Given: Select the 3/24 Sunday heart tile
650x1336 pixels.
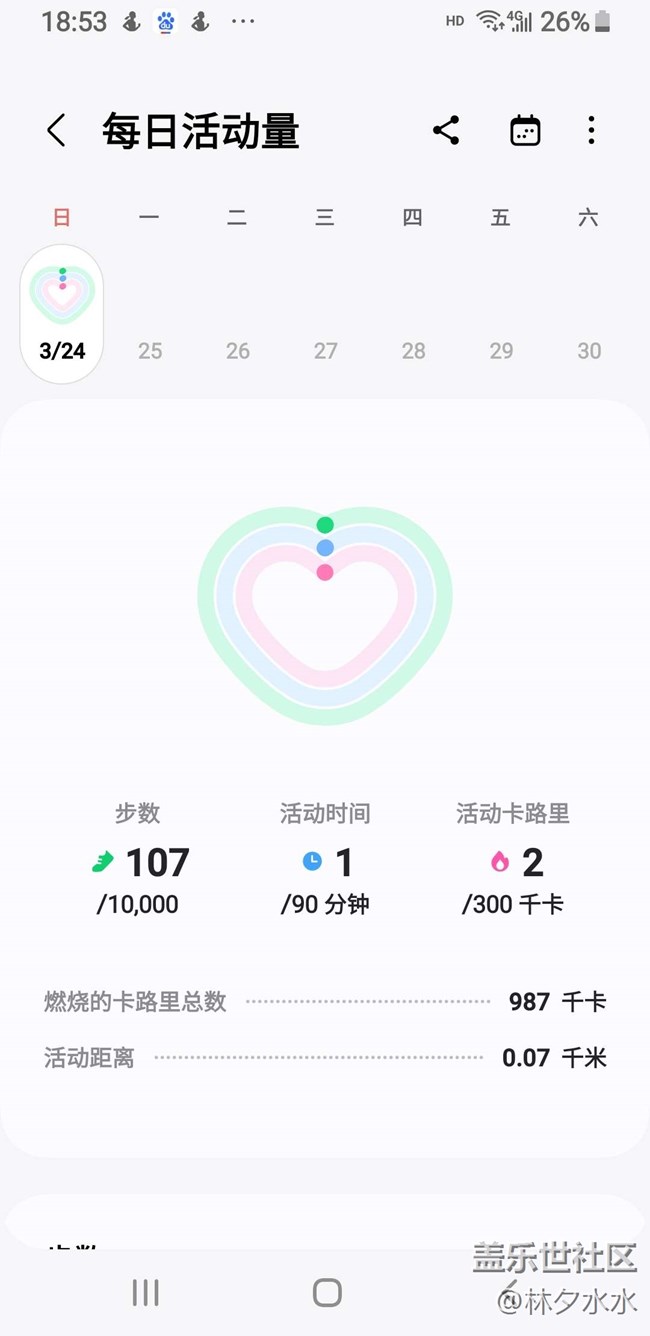Looking at the screenshot, I should click(x=62, y=313).
